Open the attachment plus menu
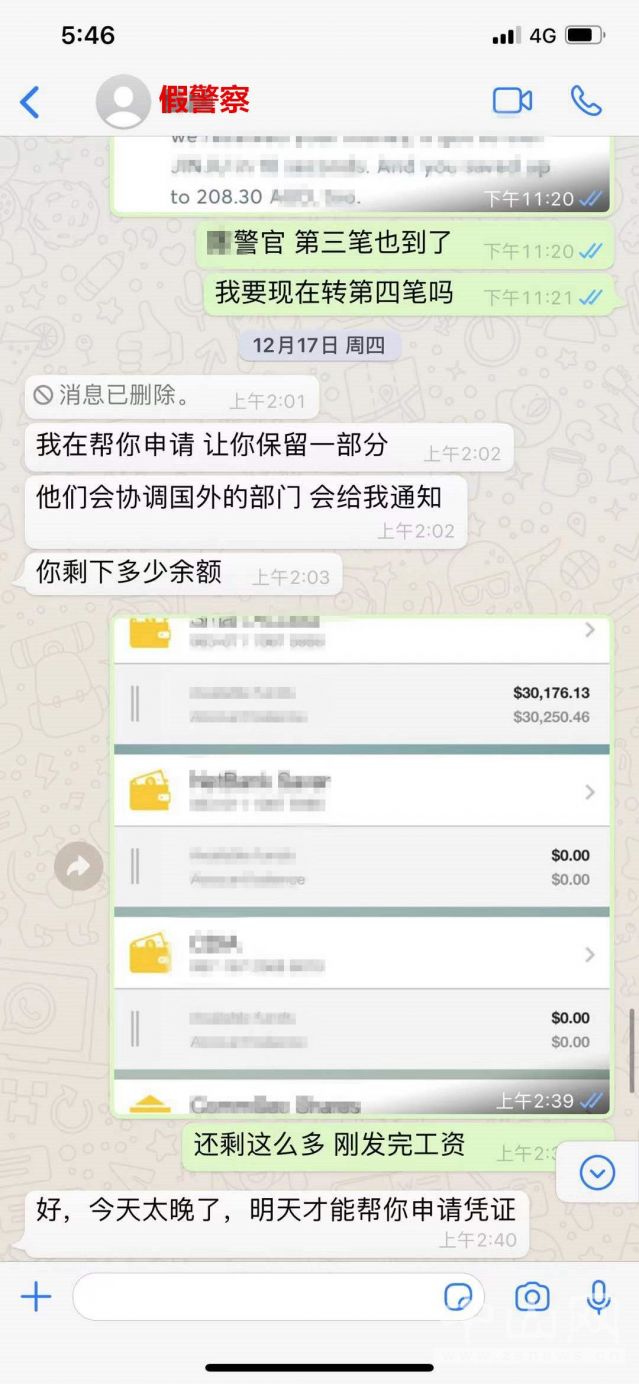The image size is (639, 1384). coord(36,1297)
